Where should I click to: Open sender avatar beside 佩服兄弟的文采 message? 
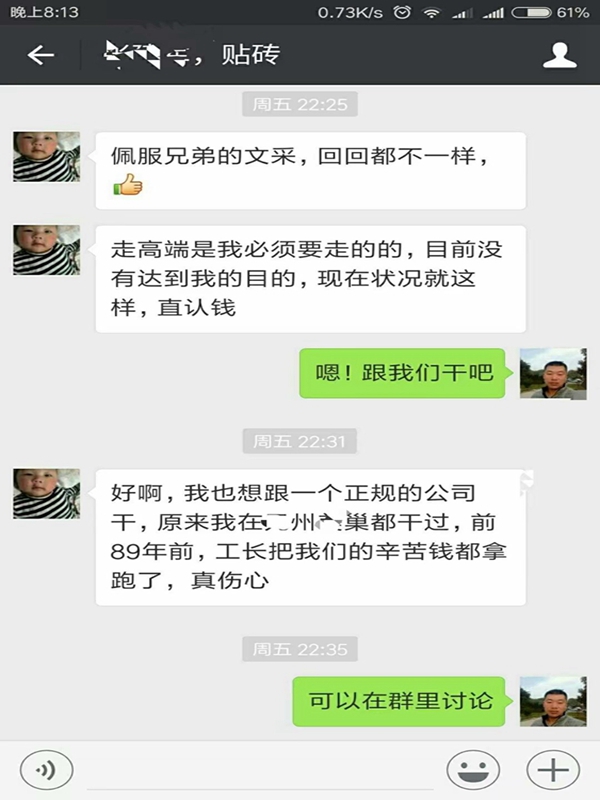point(46,157)
